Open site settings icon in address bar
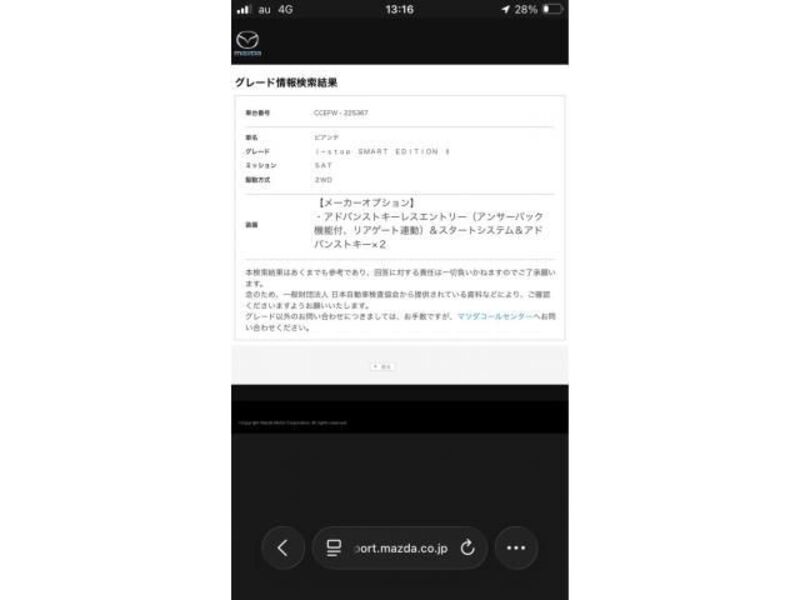 coord(334,547)
